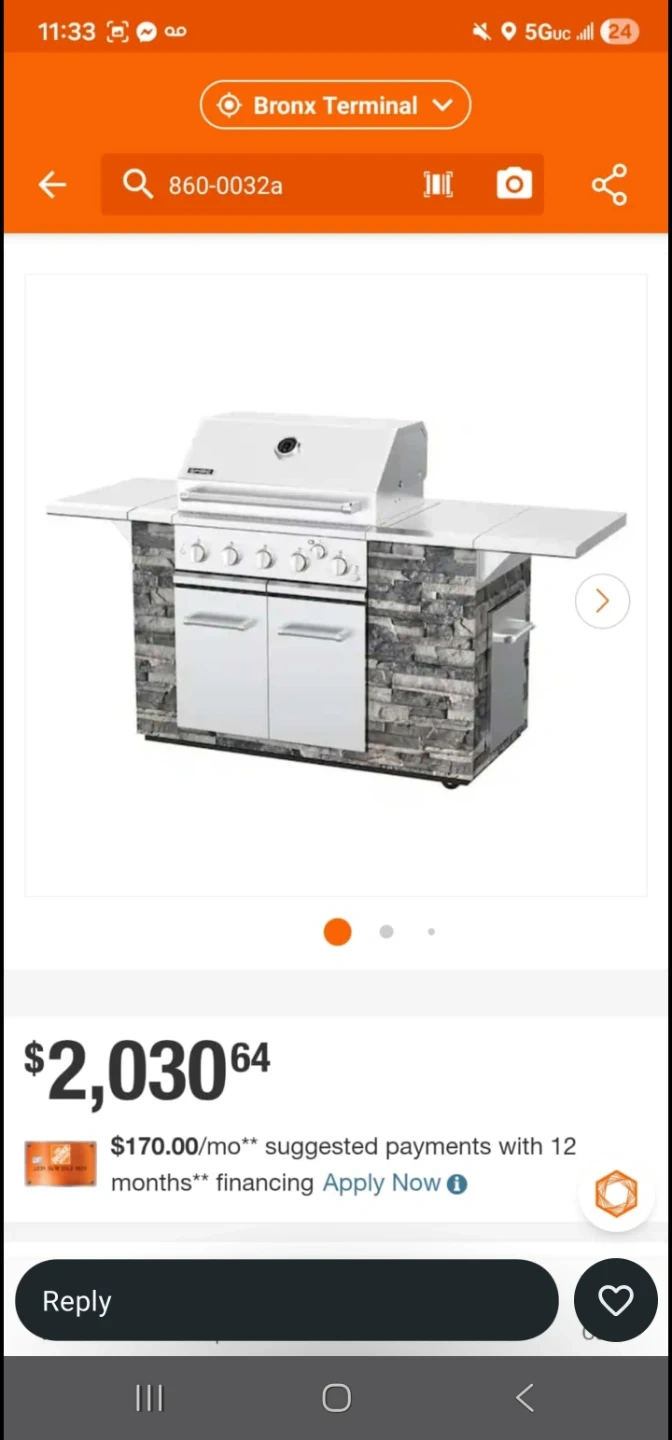Go back using the header arrow
The width and height of the screenshot is (672, 1440).
52,185
